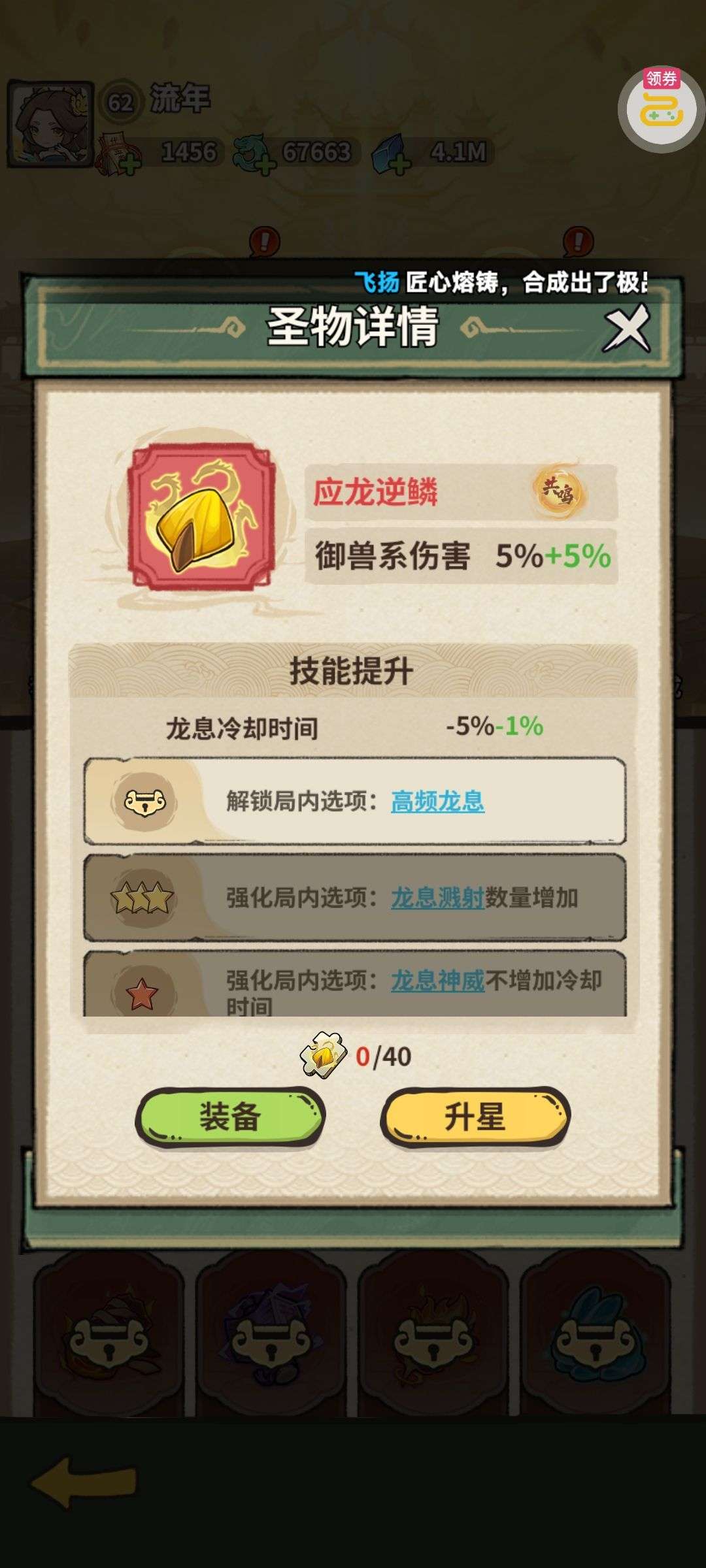The width and height of the screenshot is (706, 1568).
Task: Tap the 共鸣 resonance badge
Action: (560, 491)
